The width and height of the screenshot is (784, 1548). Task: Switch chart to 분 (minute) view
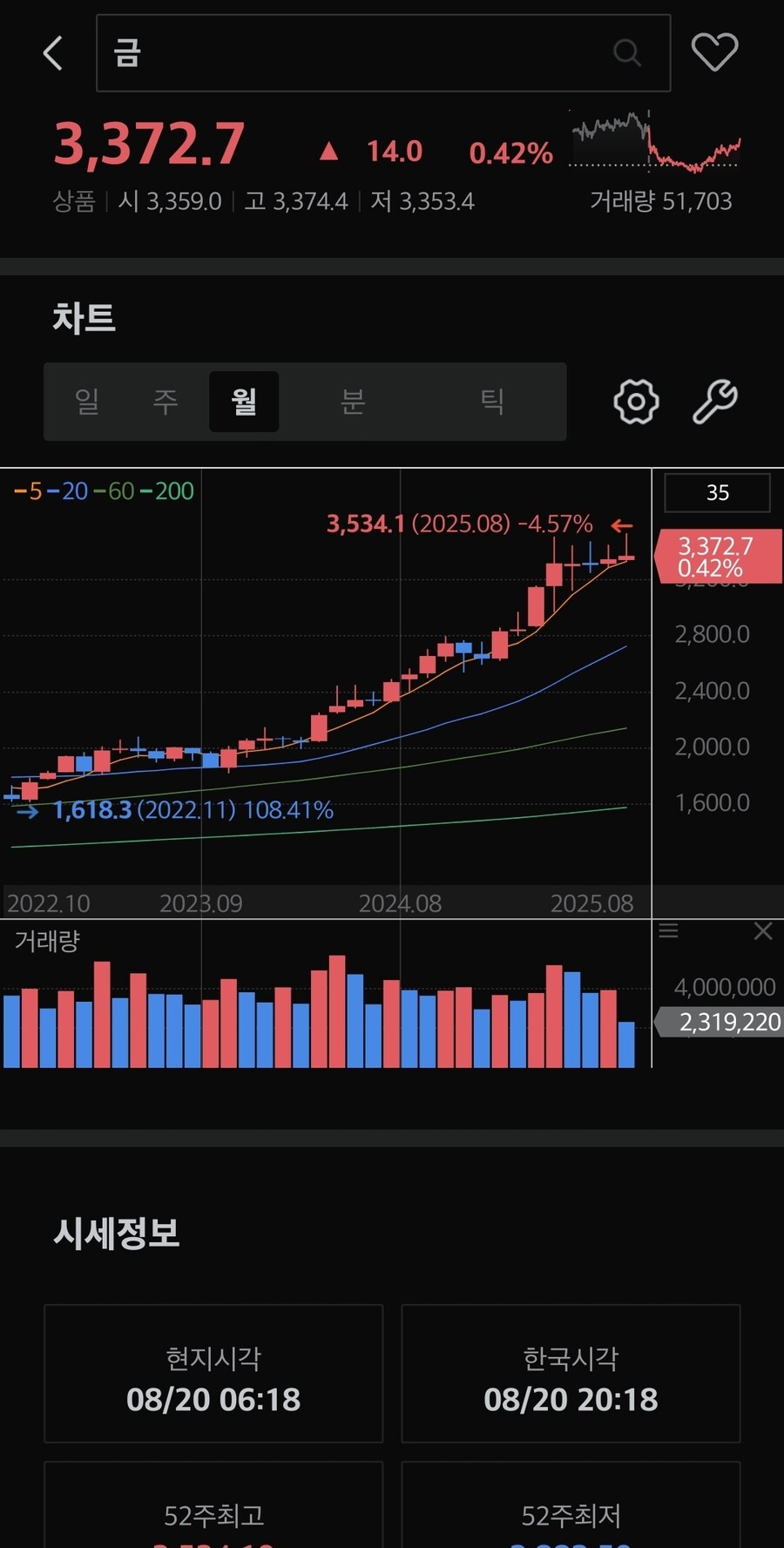pyautogui.click(x=352, y=402)
